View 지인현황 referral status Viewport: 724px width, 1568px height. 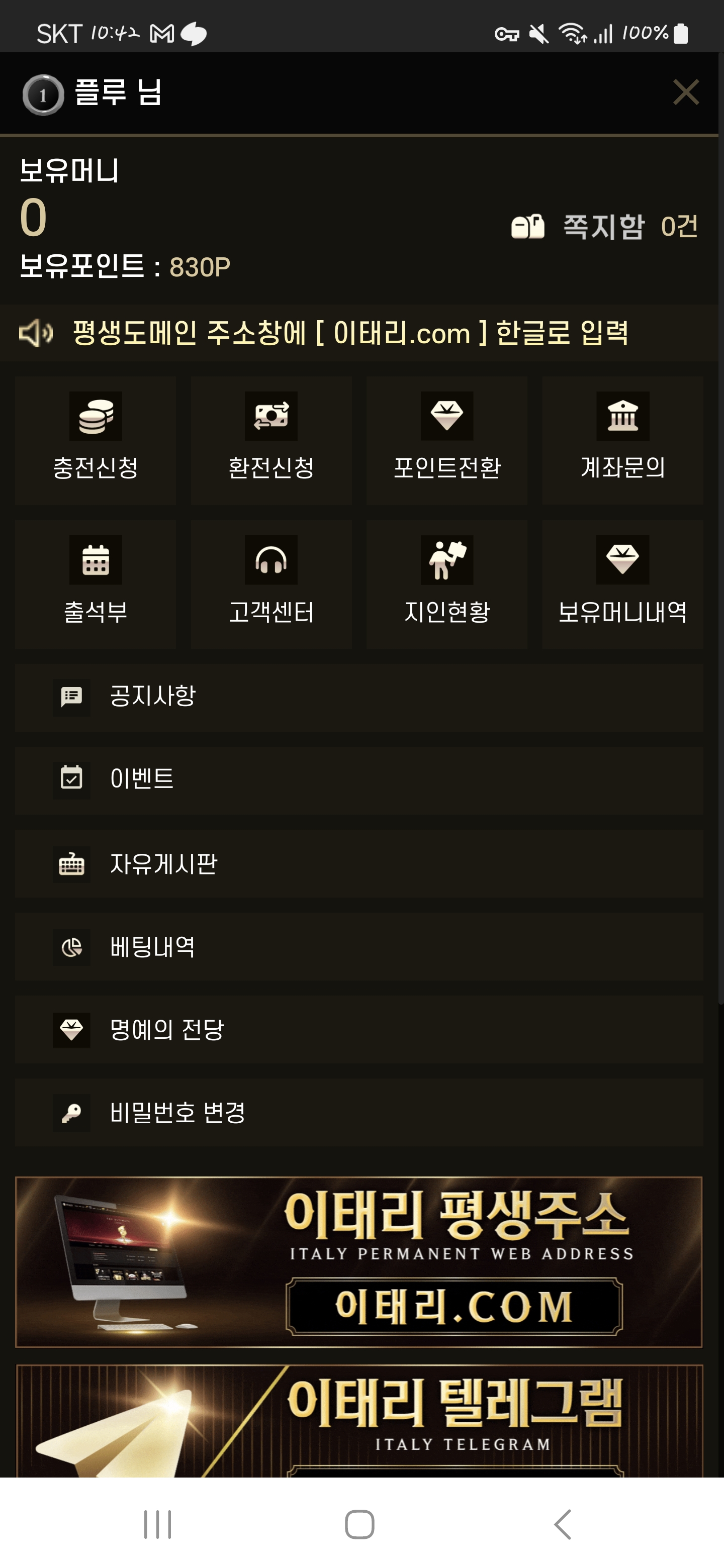[447, 584]
